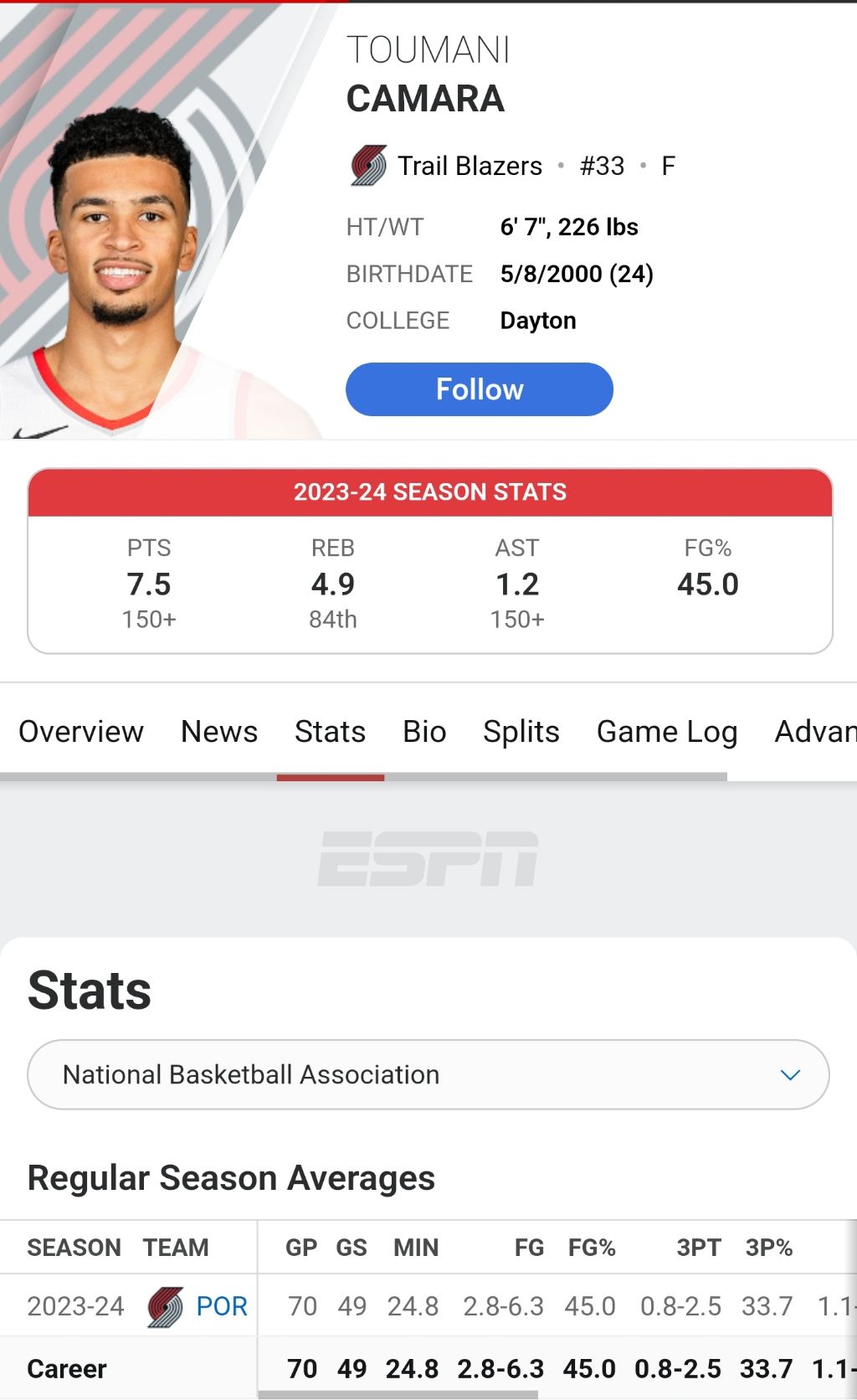
Task: Expand the National Basketball Association dropdown
Action: click(x=428, y=1074)
